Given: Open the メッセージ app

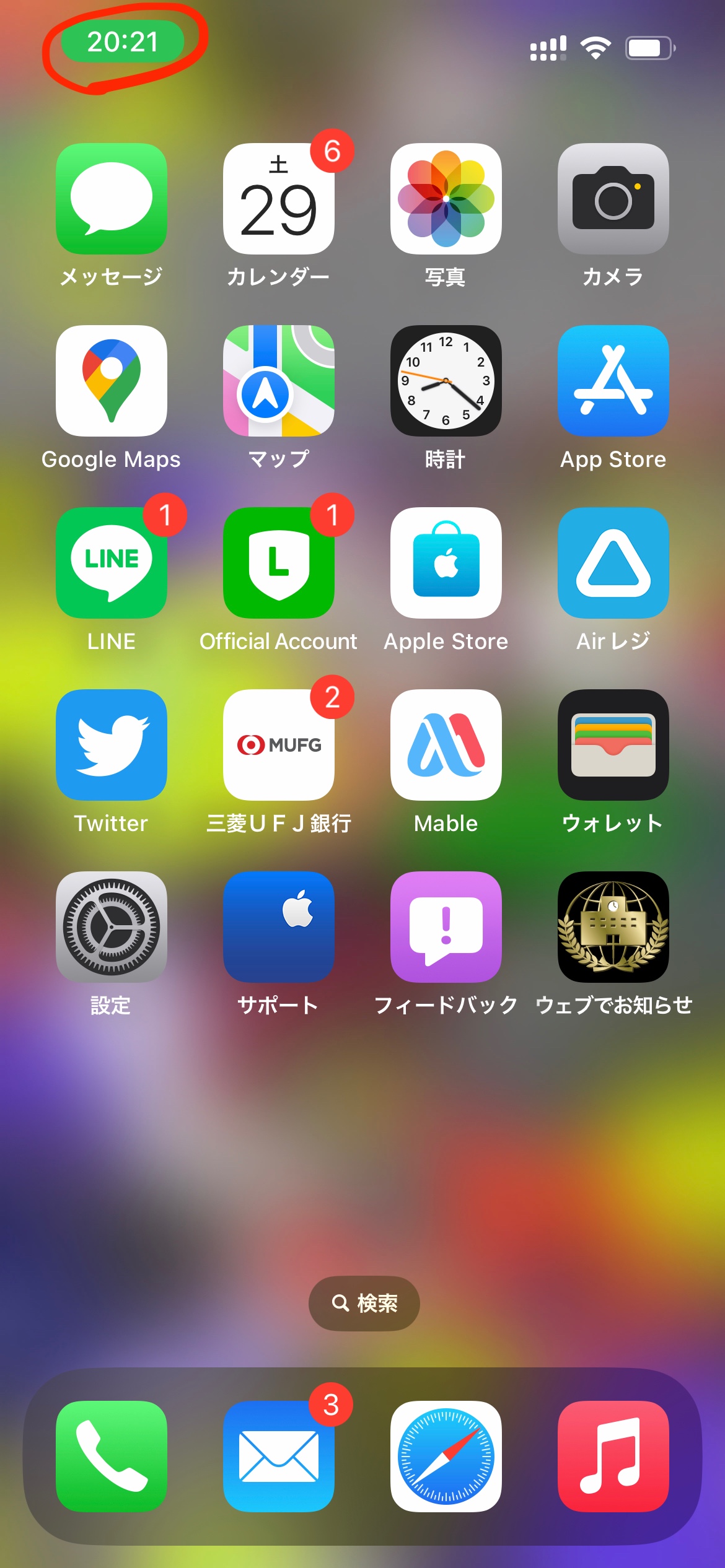Looking at the screenshot, I should pos(112,199).
